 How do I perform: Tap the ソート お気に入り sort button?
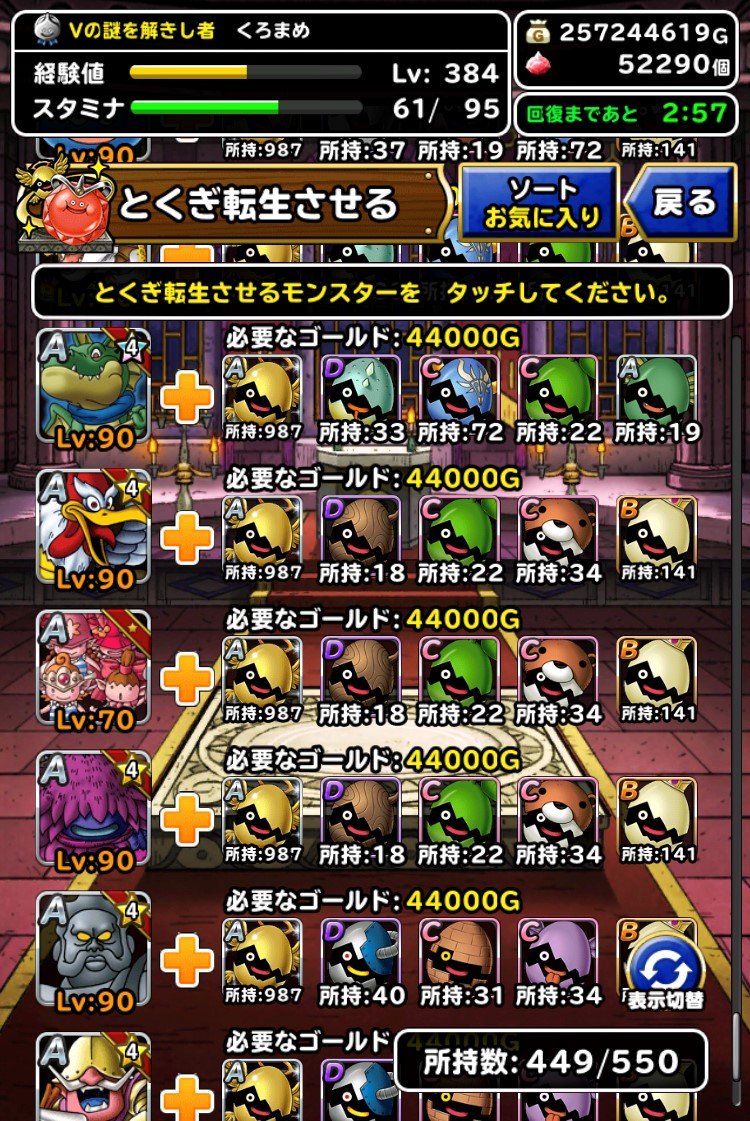(x=540, y=203)
